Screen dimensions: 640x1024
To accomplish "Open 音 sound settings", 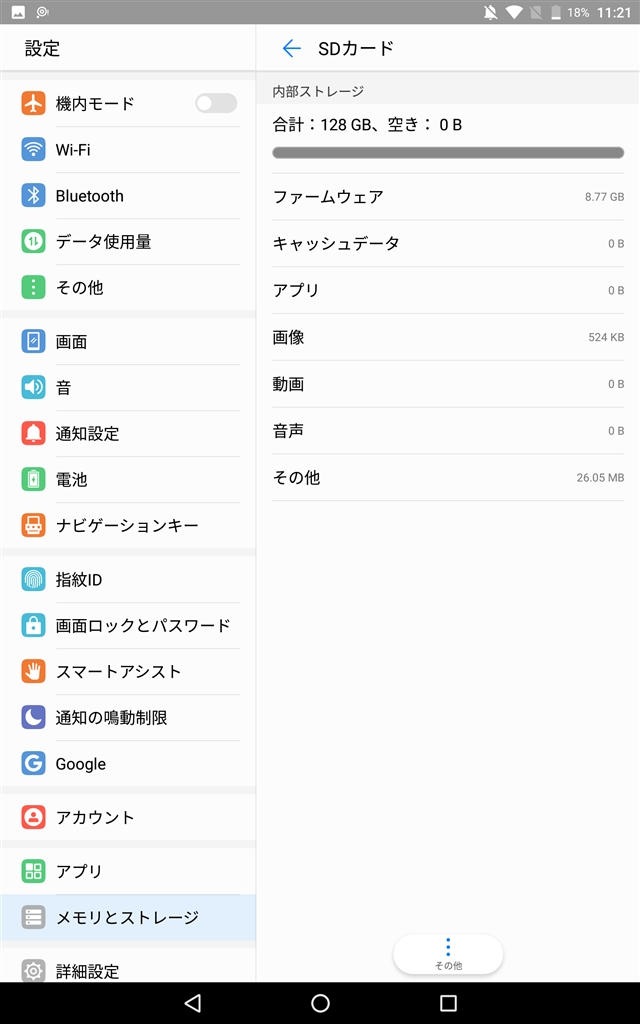I will (x=128, y=388).
